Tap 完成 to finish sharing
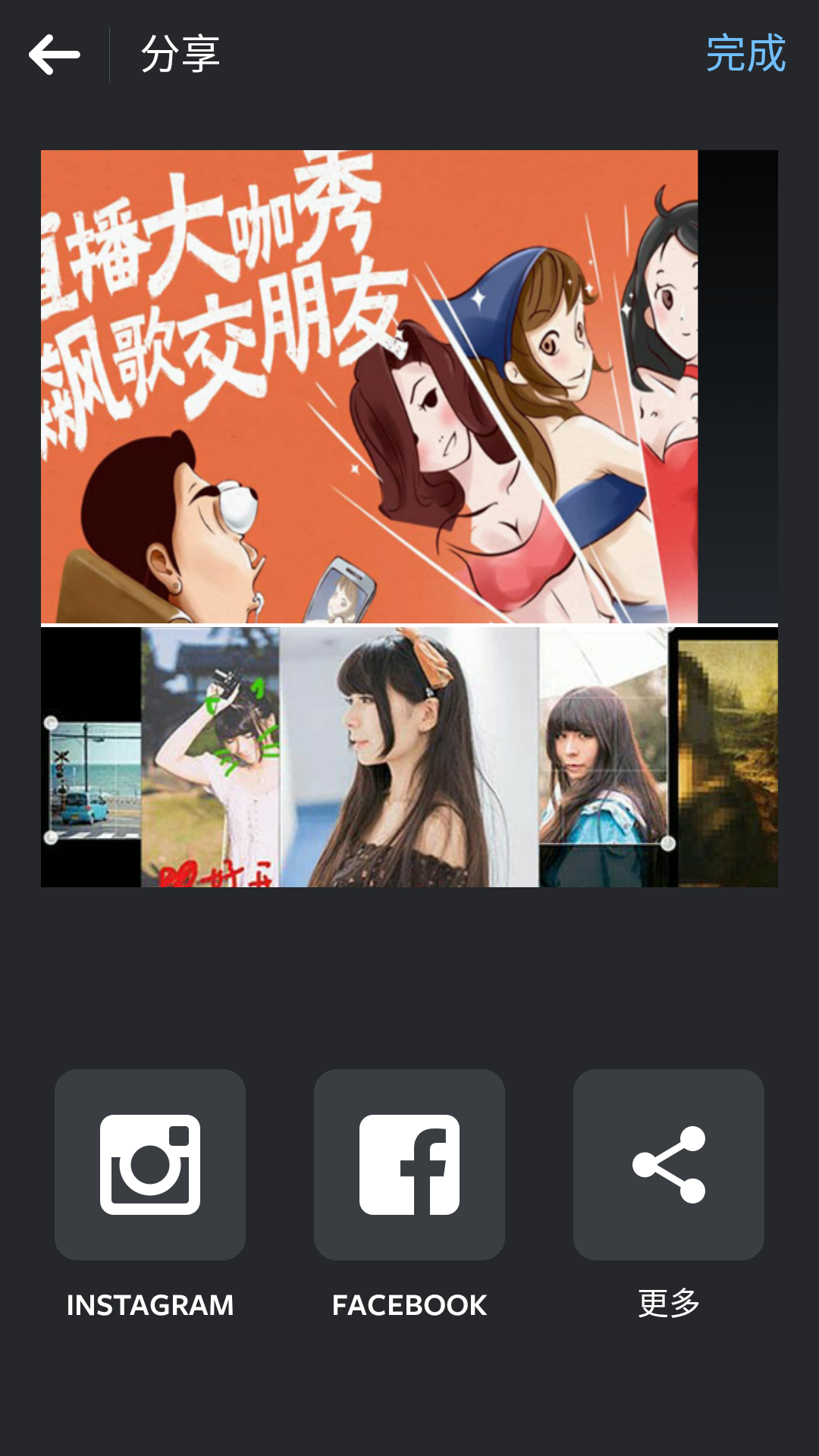 point(746,54)
